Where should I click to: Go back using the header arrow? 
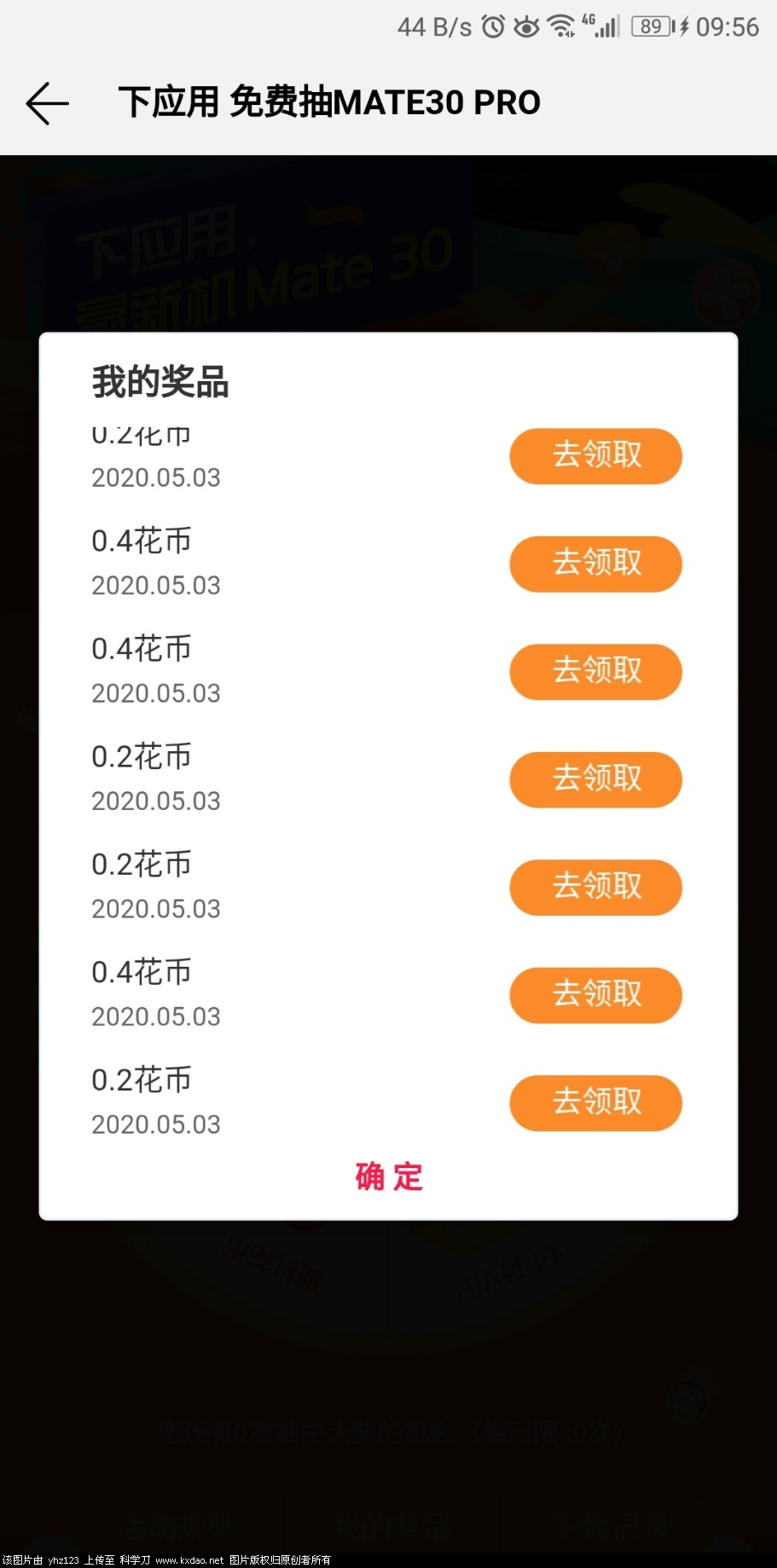pyautogui.click(x=47, y=103)
